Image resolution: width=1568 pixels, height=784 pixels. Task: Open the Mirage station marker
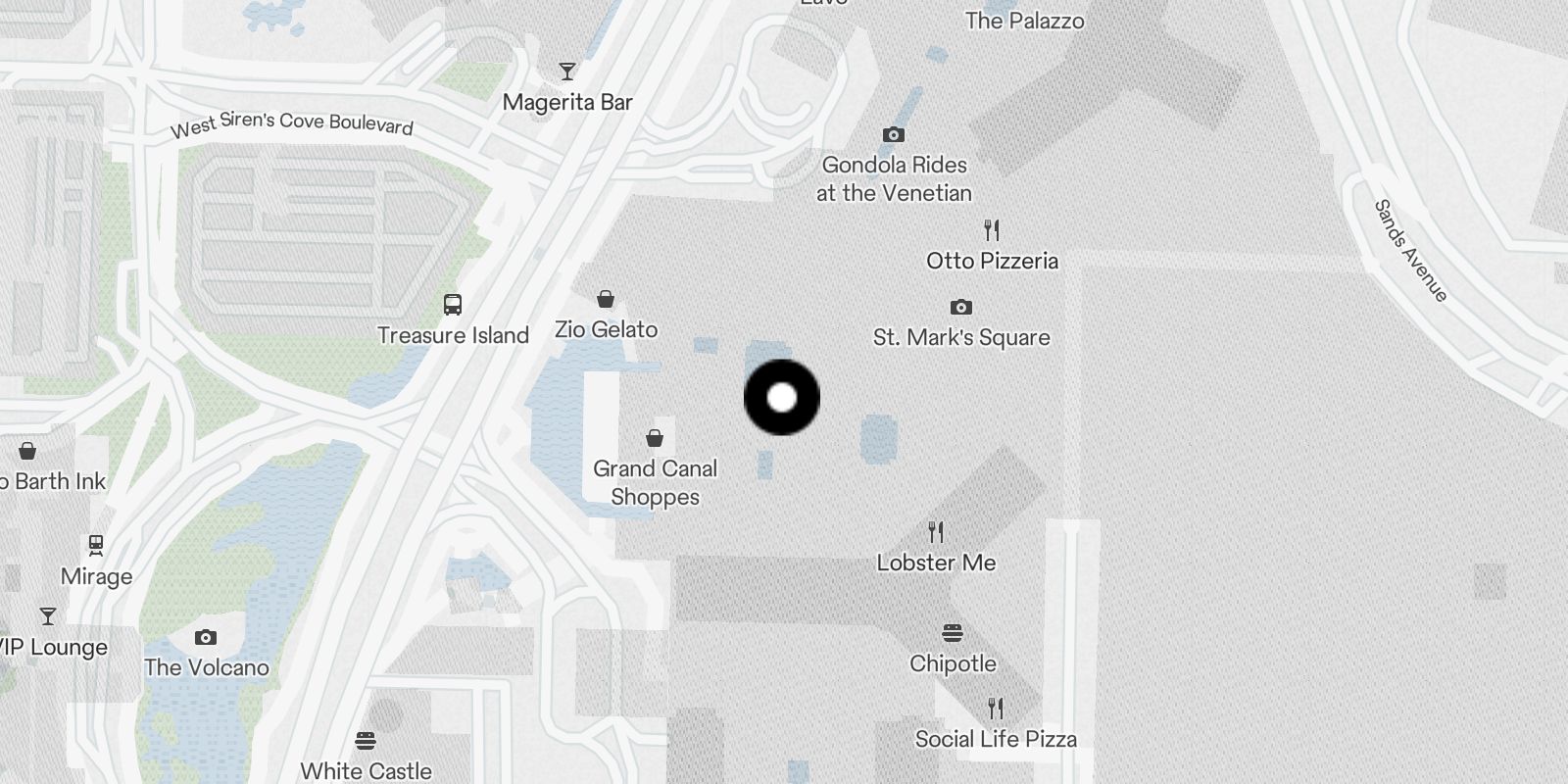pyautogui.click(x=96, y=544)
